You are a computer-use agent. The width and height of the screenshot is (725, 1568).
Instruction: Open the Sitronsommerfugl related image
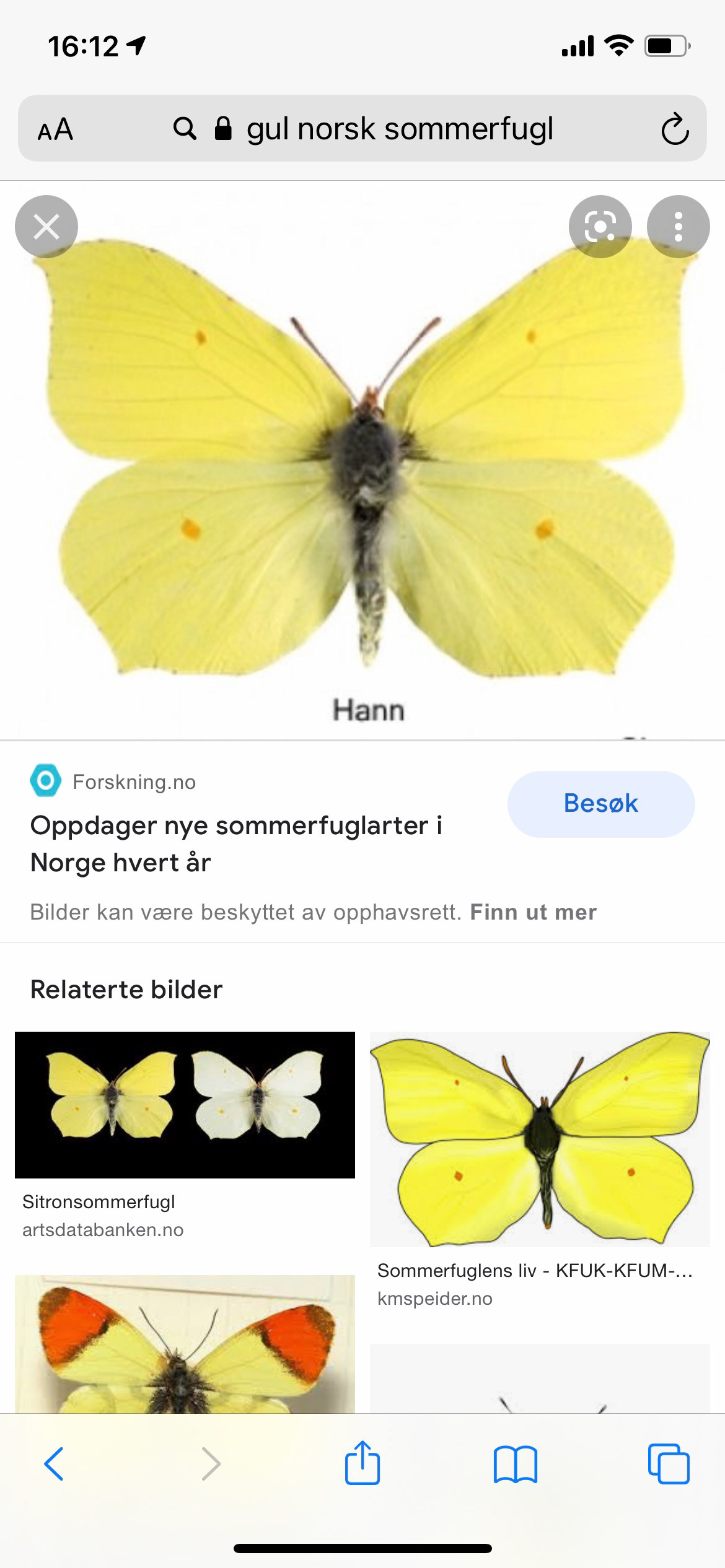pyautogui.click(x=185, y=1105)
